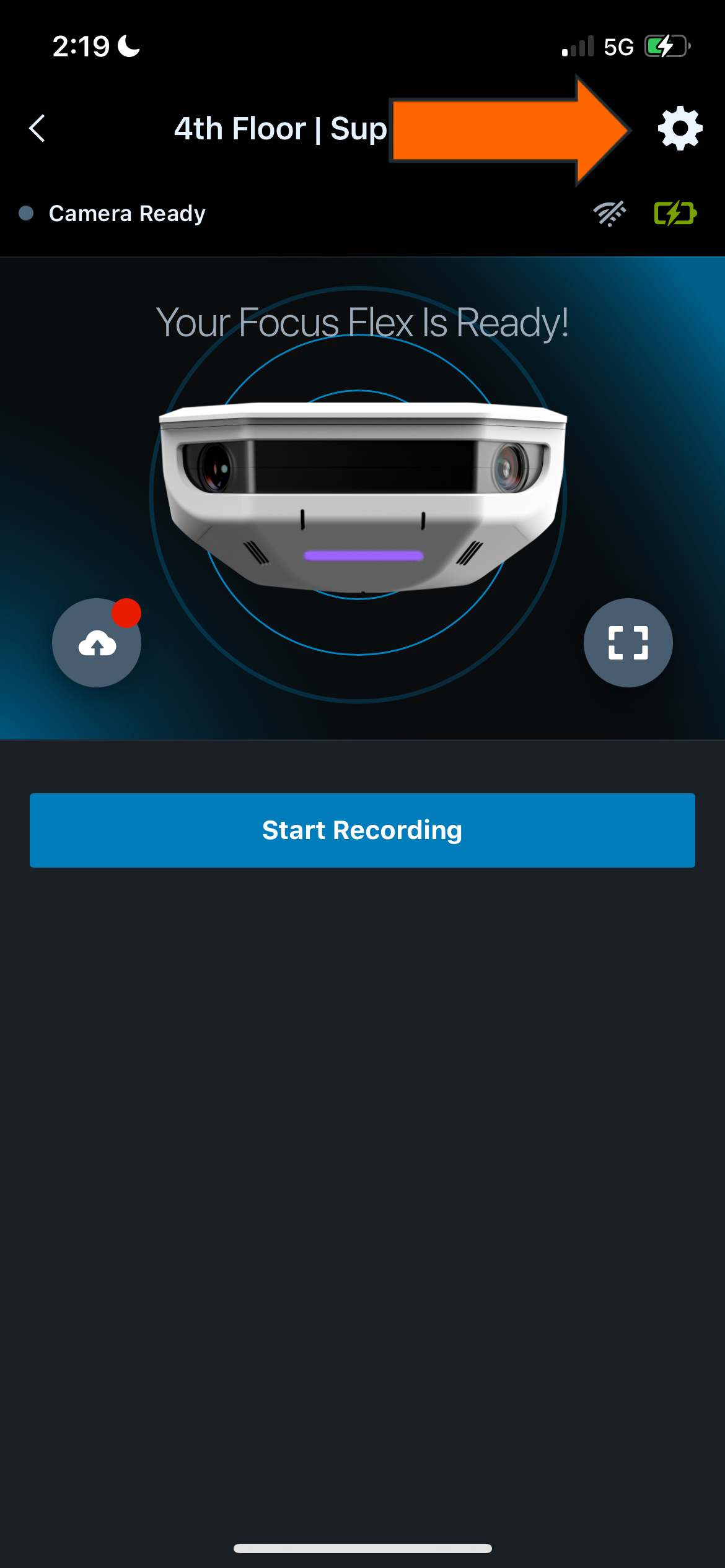The height and width of the screenshot is (1568, 725).
Task: Tap the 5G indicator in status bar
Action: pyautogui.click(x=617, y=45)
